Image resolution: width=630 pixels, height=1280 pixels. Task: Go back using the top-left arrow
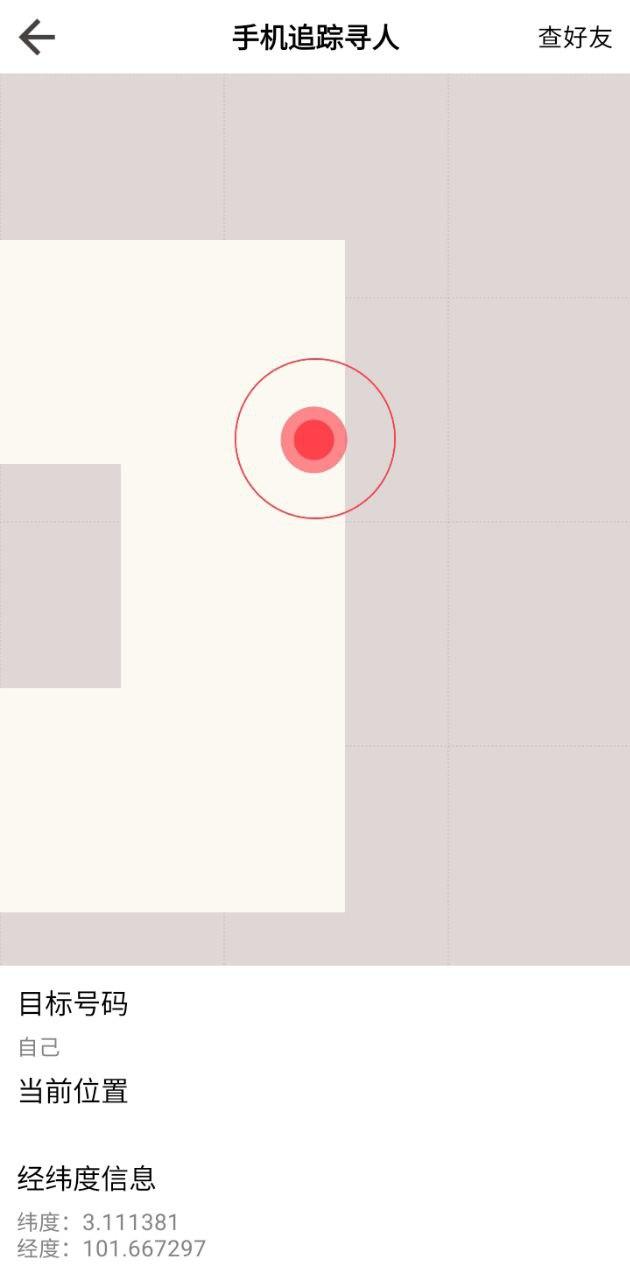[x=37, y=38]
